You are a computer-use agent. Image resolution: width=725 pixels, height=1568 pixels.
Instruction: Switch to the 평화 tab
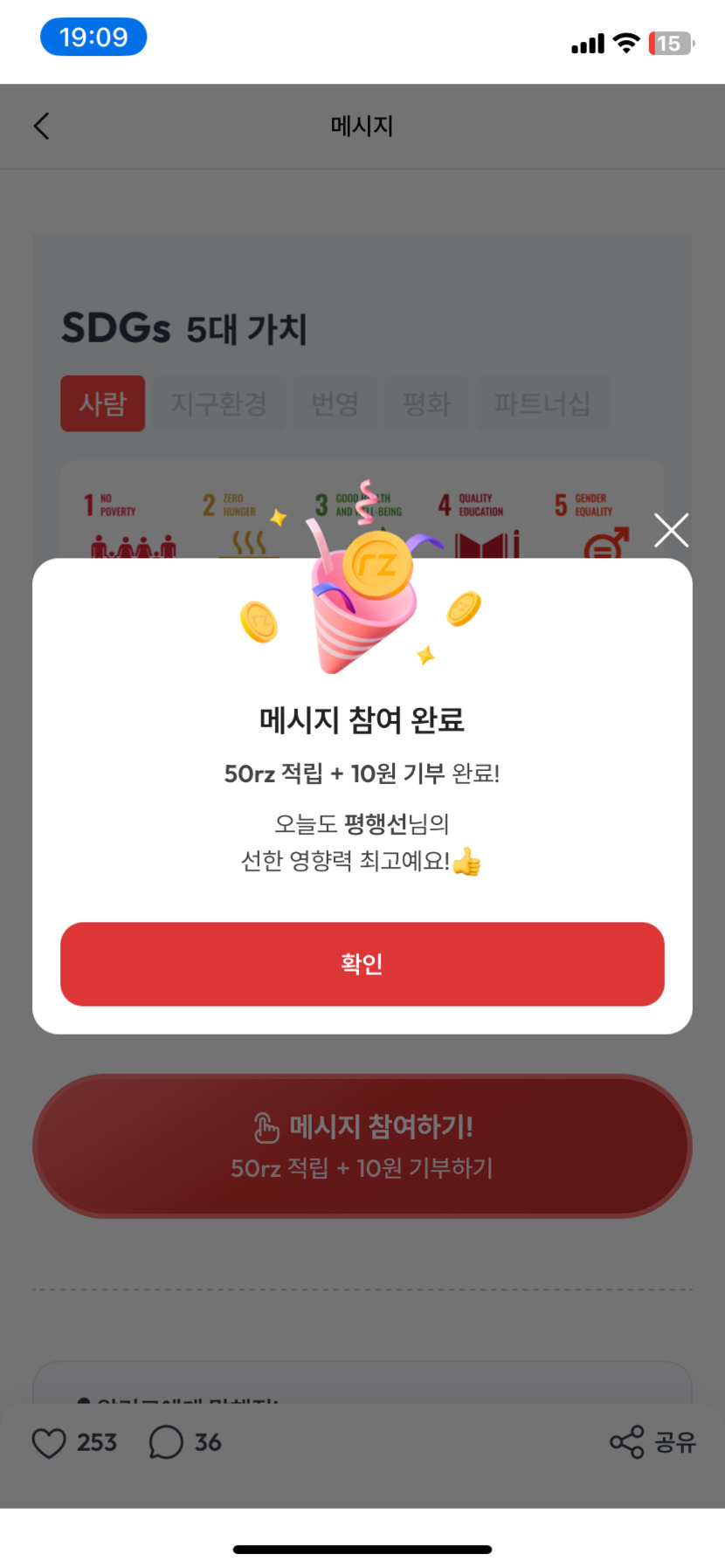[x=426, y=403]
